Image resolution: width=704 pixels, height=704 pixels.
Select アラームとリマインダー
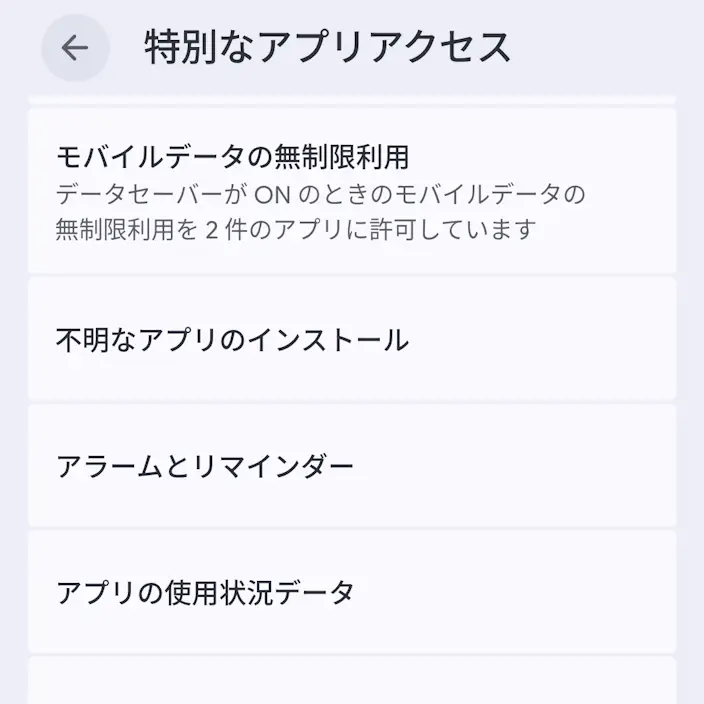pyautogui.click(x=352, y=466)
